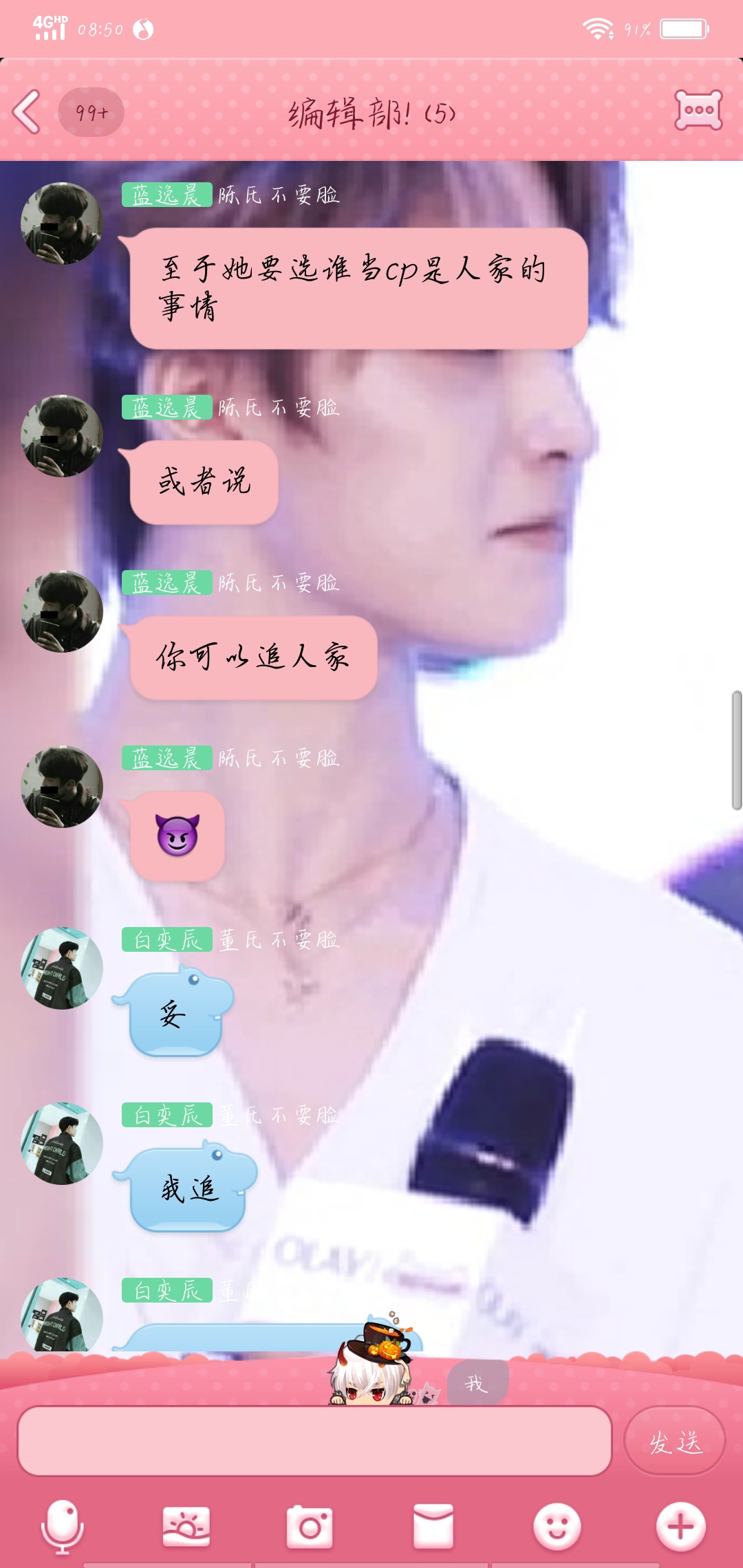Open the red envelope option
Screen dimensions: 743x1568
[x=433, y=1527]
